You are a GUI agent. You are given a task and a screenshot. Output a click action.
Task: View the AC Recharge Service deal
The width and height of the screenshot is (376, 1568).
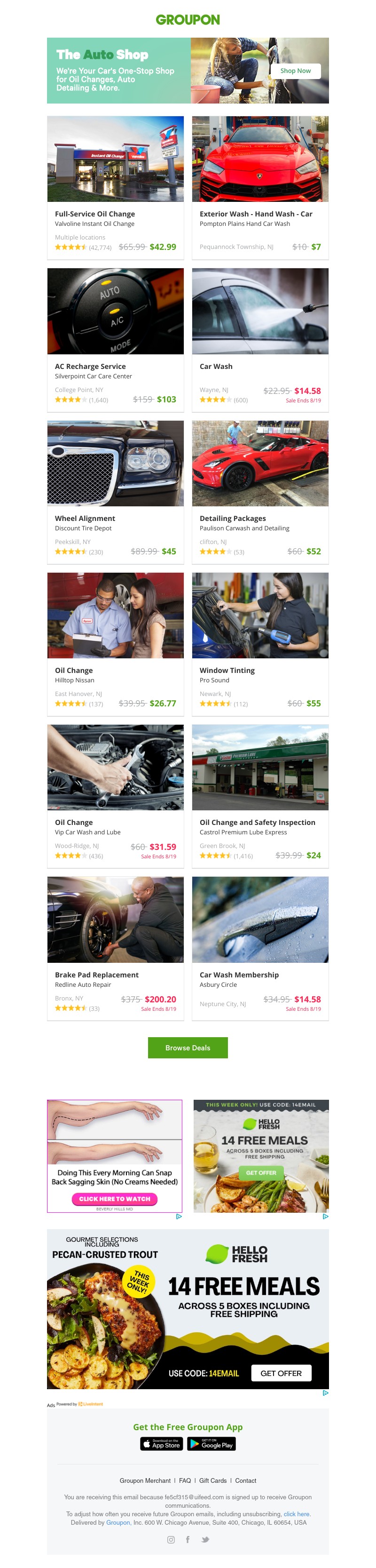[90, 367]
